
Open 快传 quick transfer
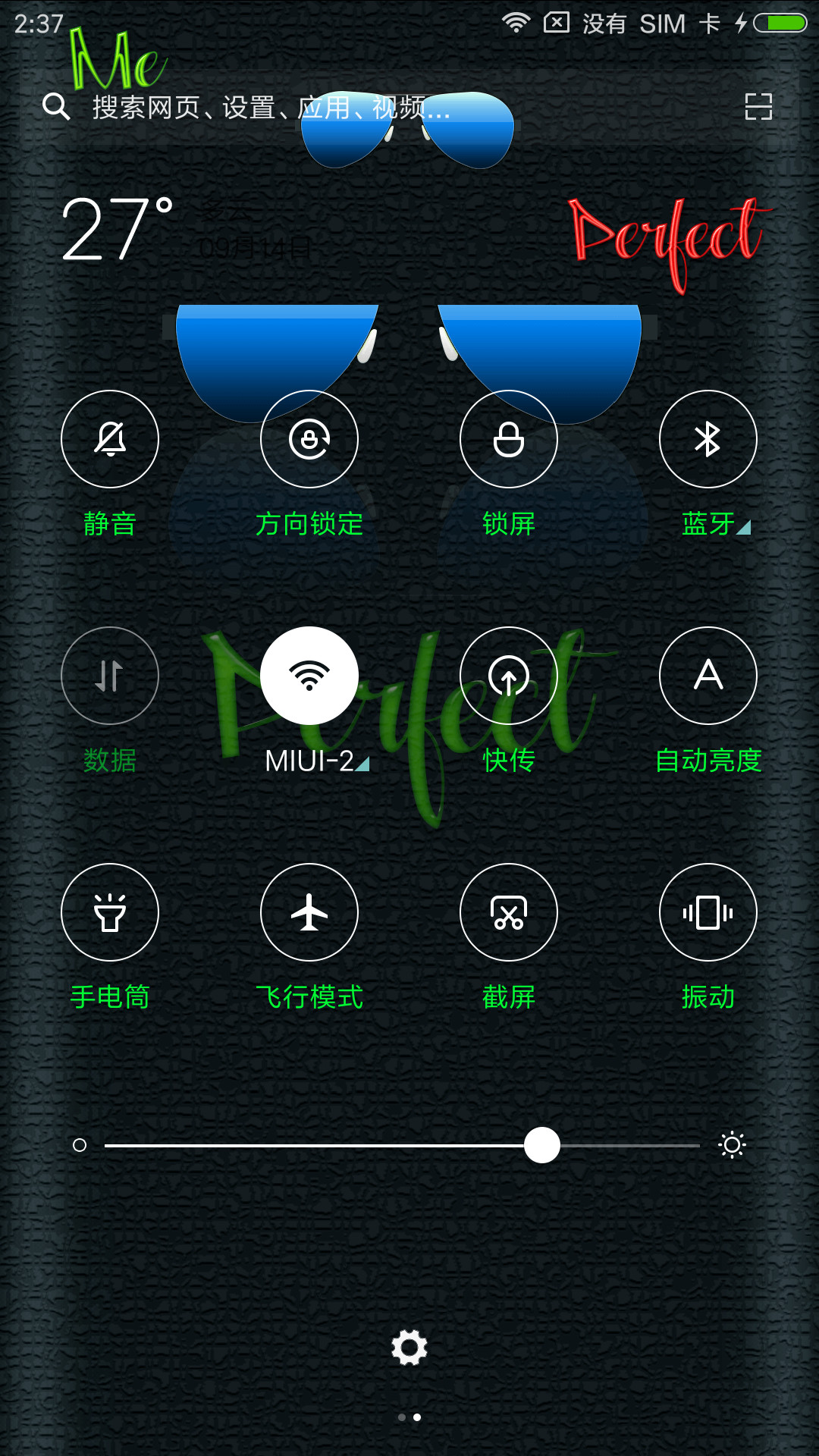[x=509, y=676]
